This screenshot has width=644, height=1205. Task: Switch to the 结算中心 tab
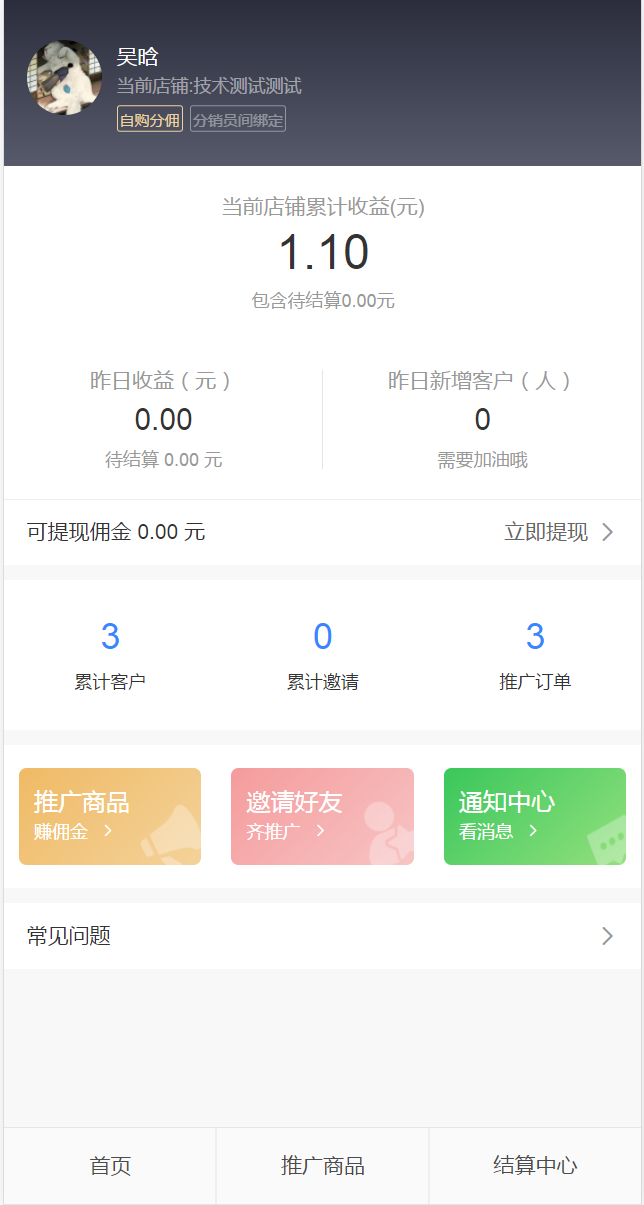click(535, 1166)
